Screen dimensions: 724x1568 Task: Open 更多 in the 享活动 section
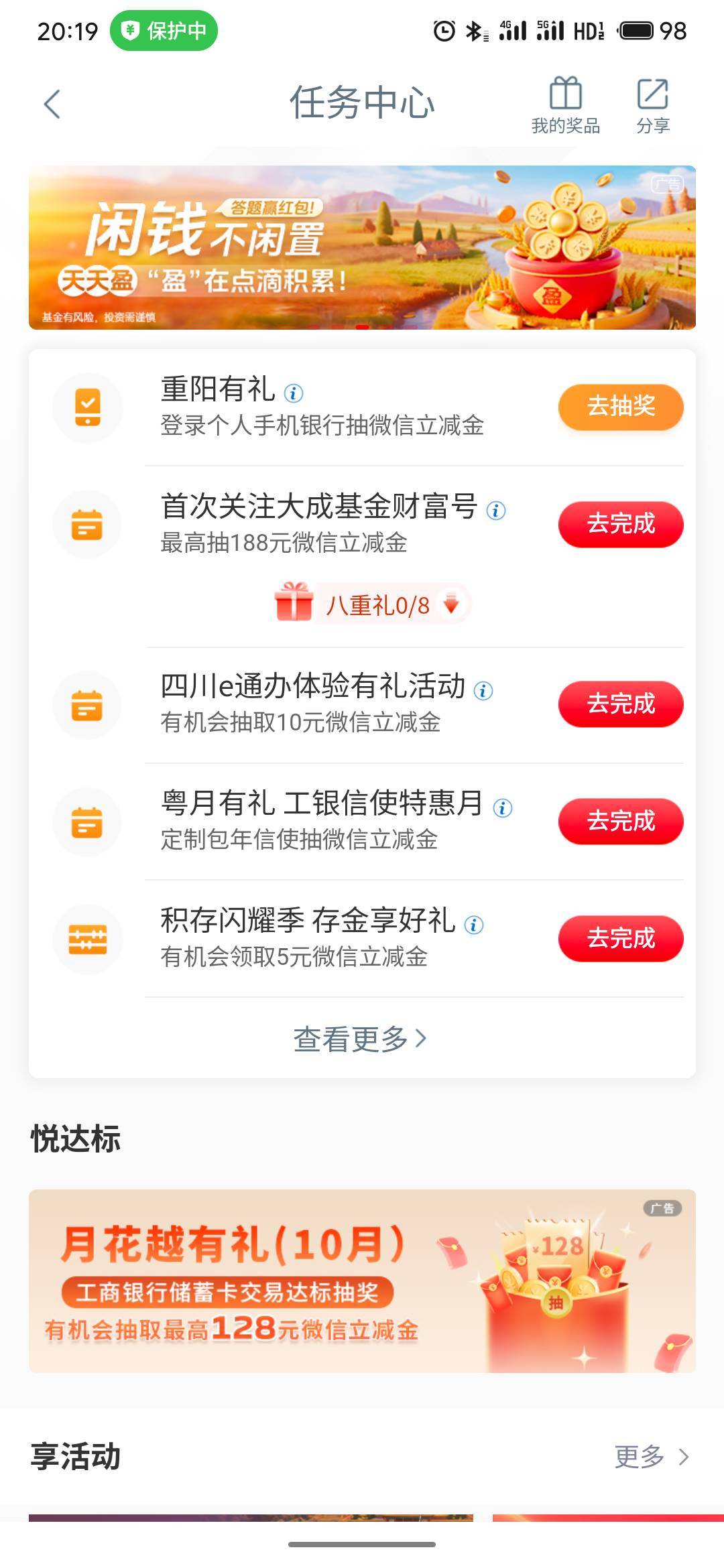tap(651, 1457)
